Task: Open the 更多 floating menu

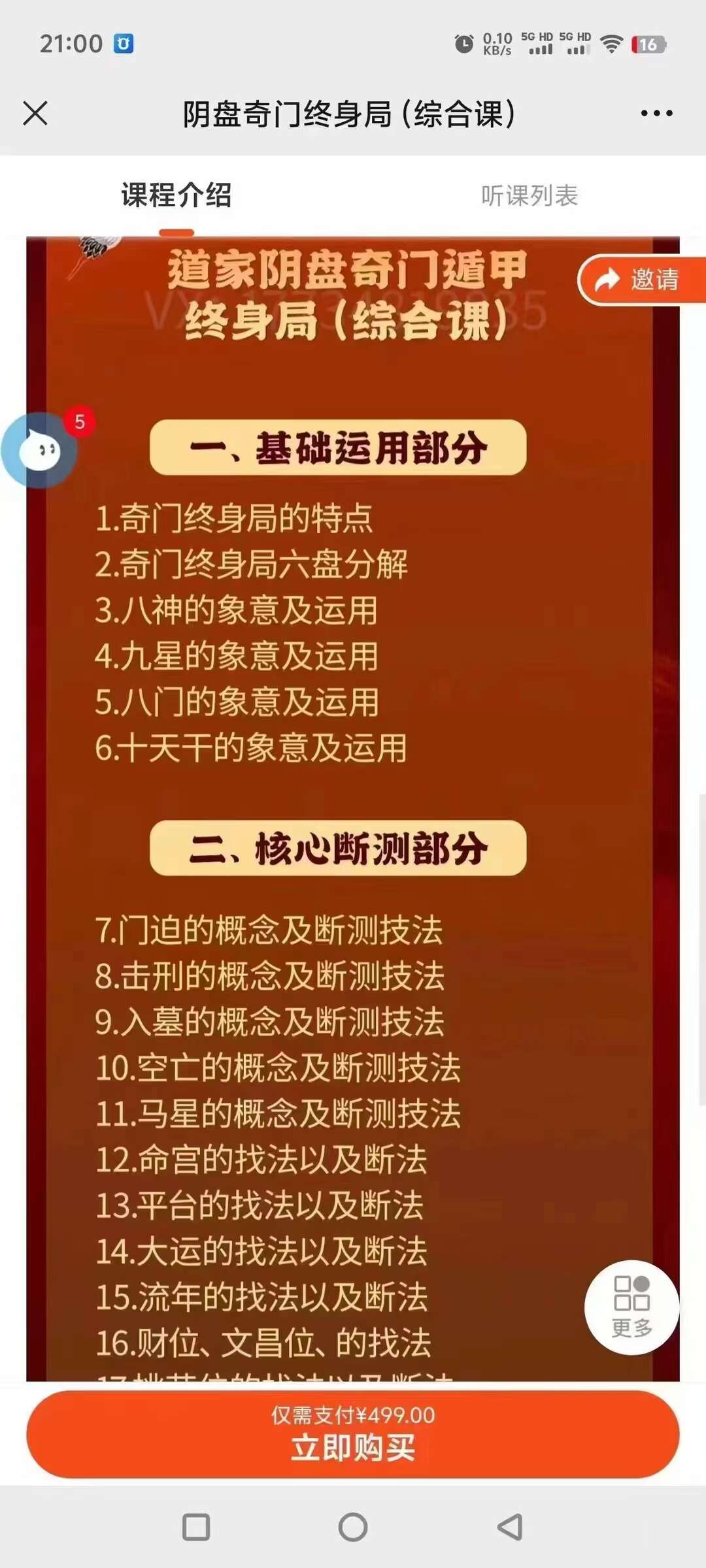Action: (x=631, y=1307)
